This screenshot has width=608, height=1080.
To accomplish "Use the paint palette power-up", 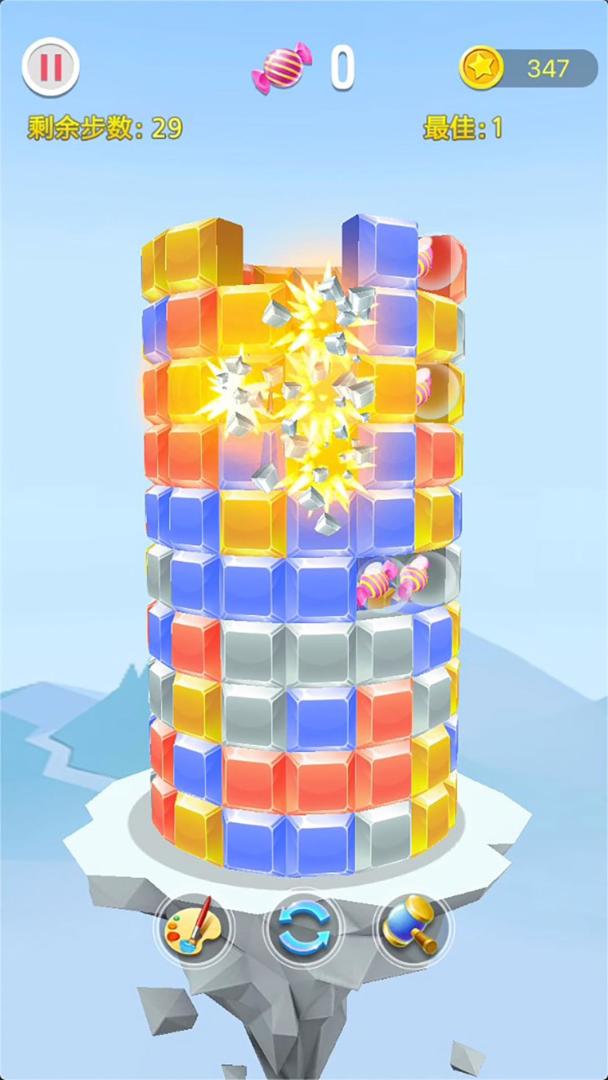I will (192, 928).
